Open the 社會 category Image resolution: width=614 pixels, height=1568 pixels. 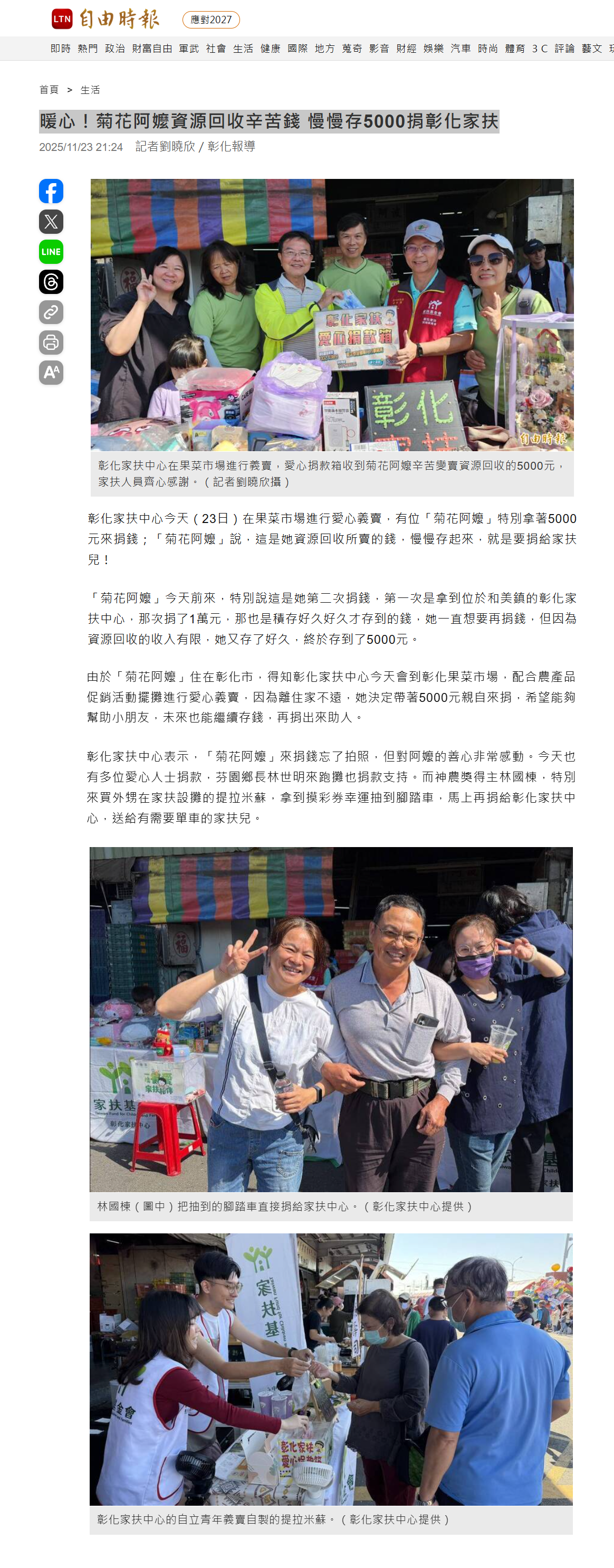point(216,49)
